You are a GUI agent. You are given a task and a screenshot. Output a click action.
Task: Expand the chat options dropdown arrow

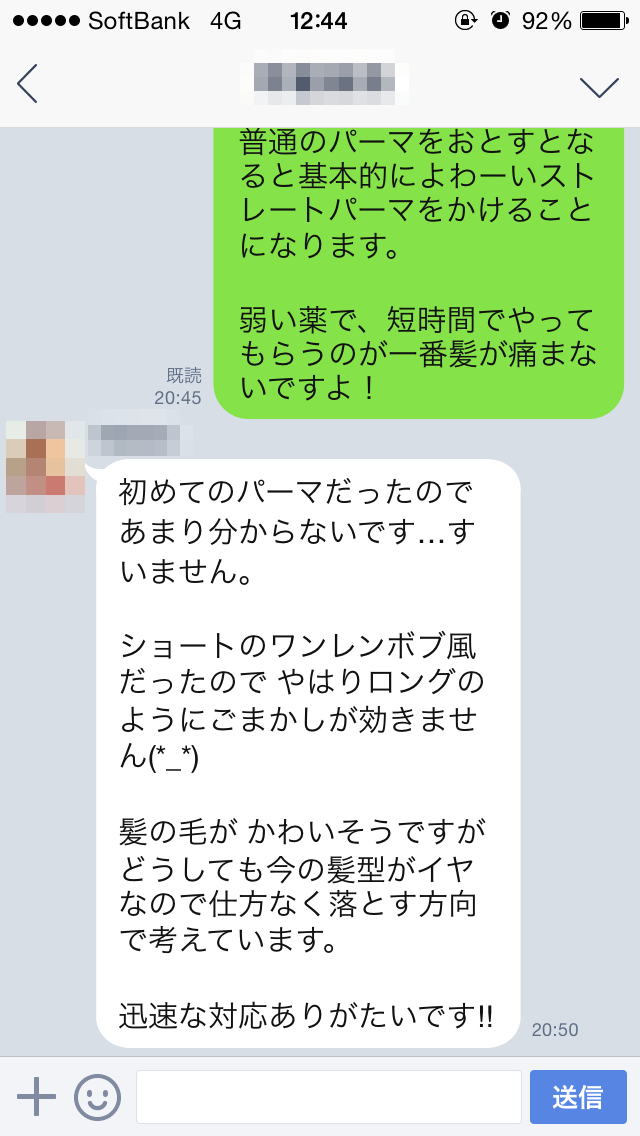coord(599,86)
